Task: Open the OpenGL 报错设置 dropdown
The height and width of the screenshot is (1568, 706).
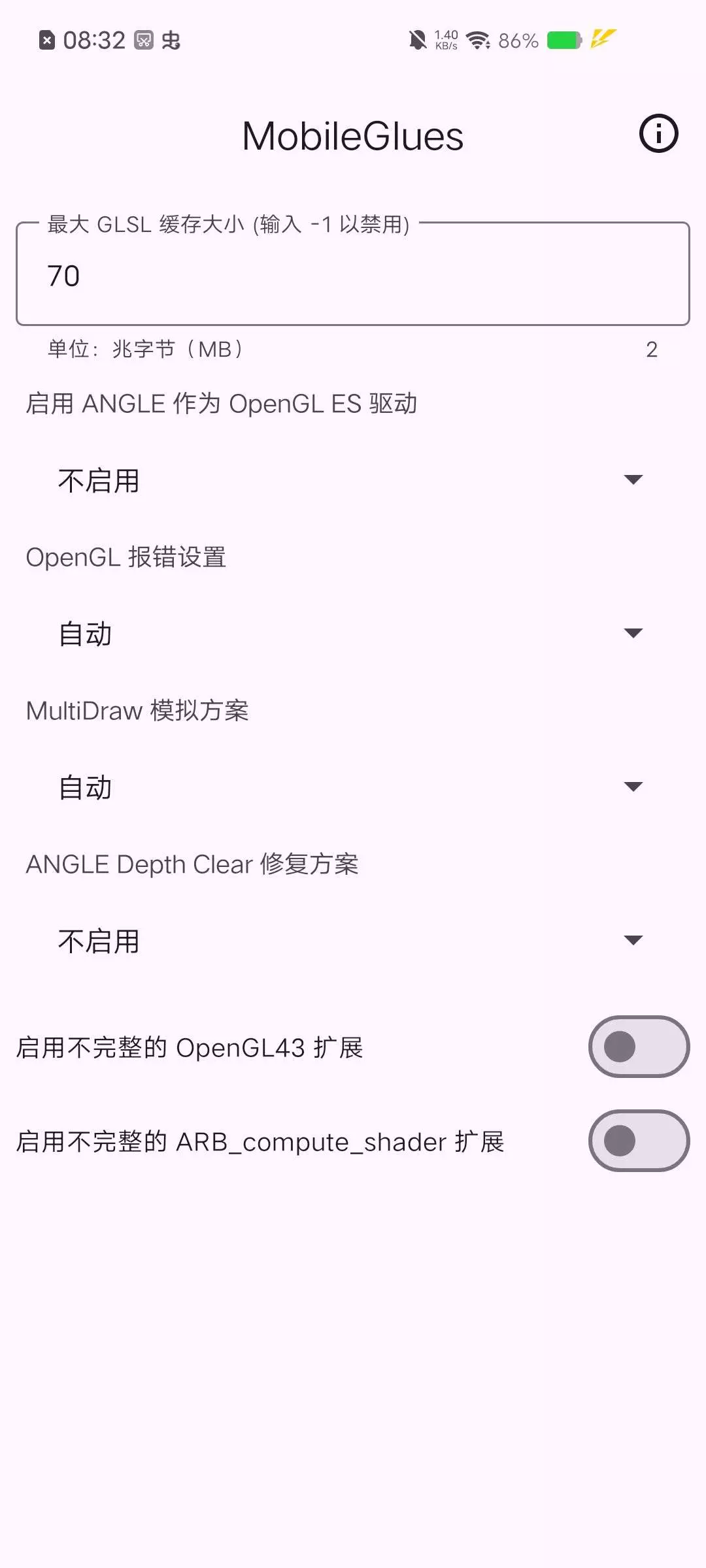Action: click(x=353, y=634)
